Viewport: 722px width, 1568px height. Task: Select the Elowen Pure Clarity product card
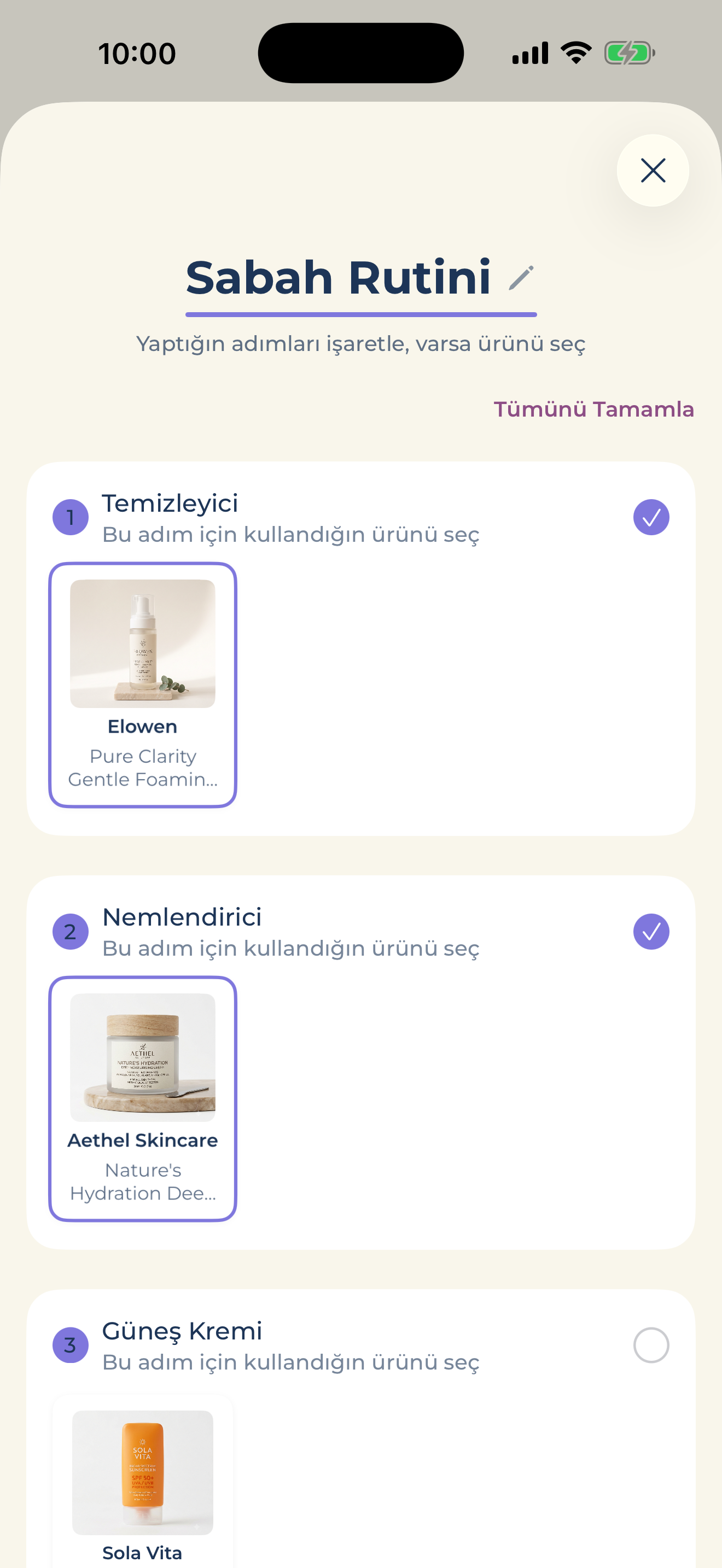[x=142, y=685]
